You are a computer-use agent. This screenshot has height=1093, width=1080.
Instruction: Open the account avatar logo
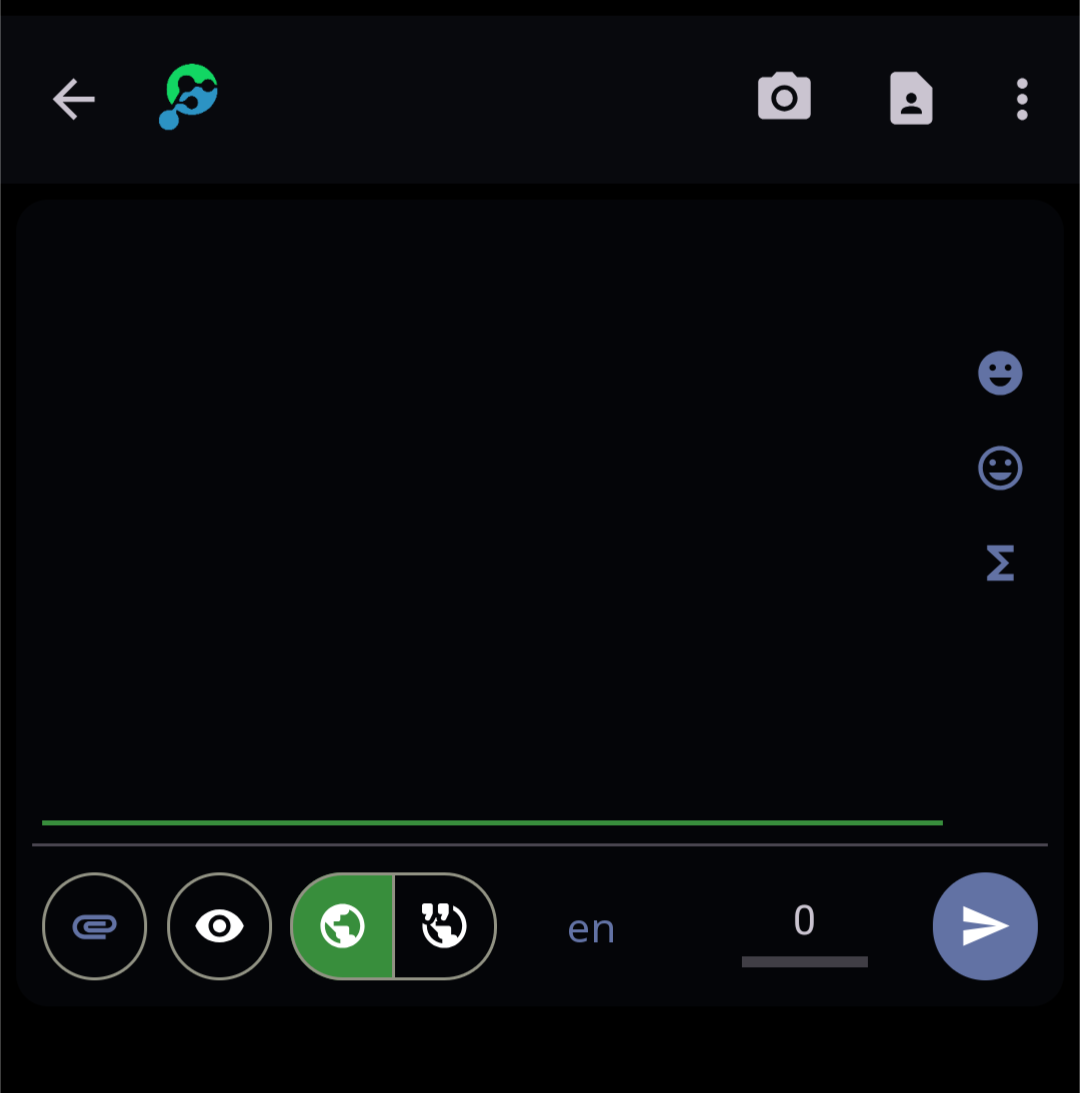[x=189, y=97]
